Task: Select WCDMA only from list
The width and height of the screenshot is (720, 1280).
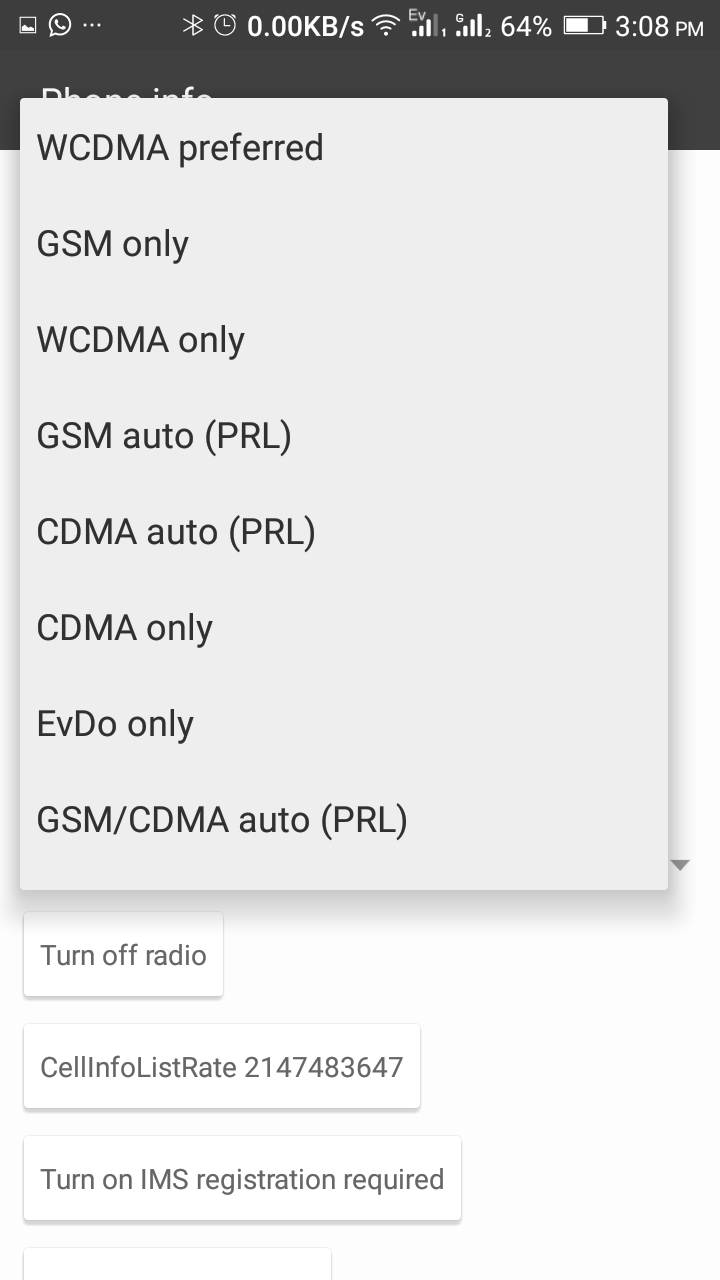Action: point(344,340)
